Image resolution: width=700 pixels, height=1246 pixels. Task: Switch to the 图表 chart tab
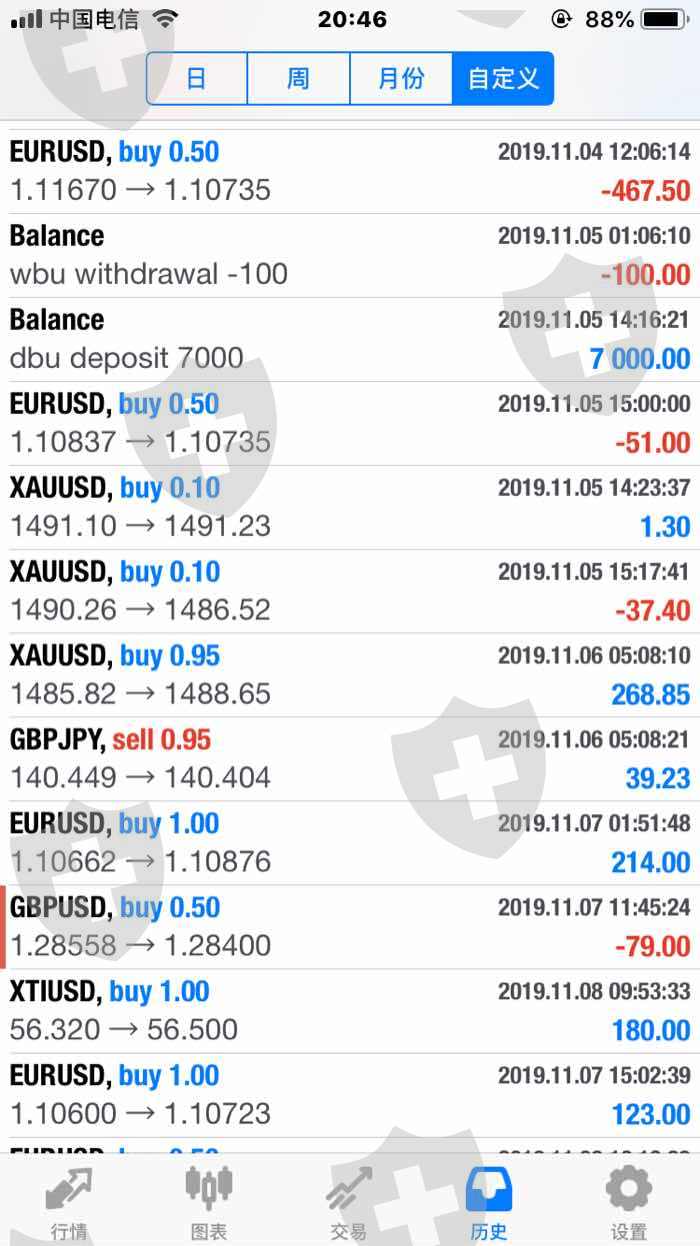tap(209, 1200)
